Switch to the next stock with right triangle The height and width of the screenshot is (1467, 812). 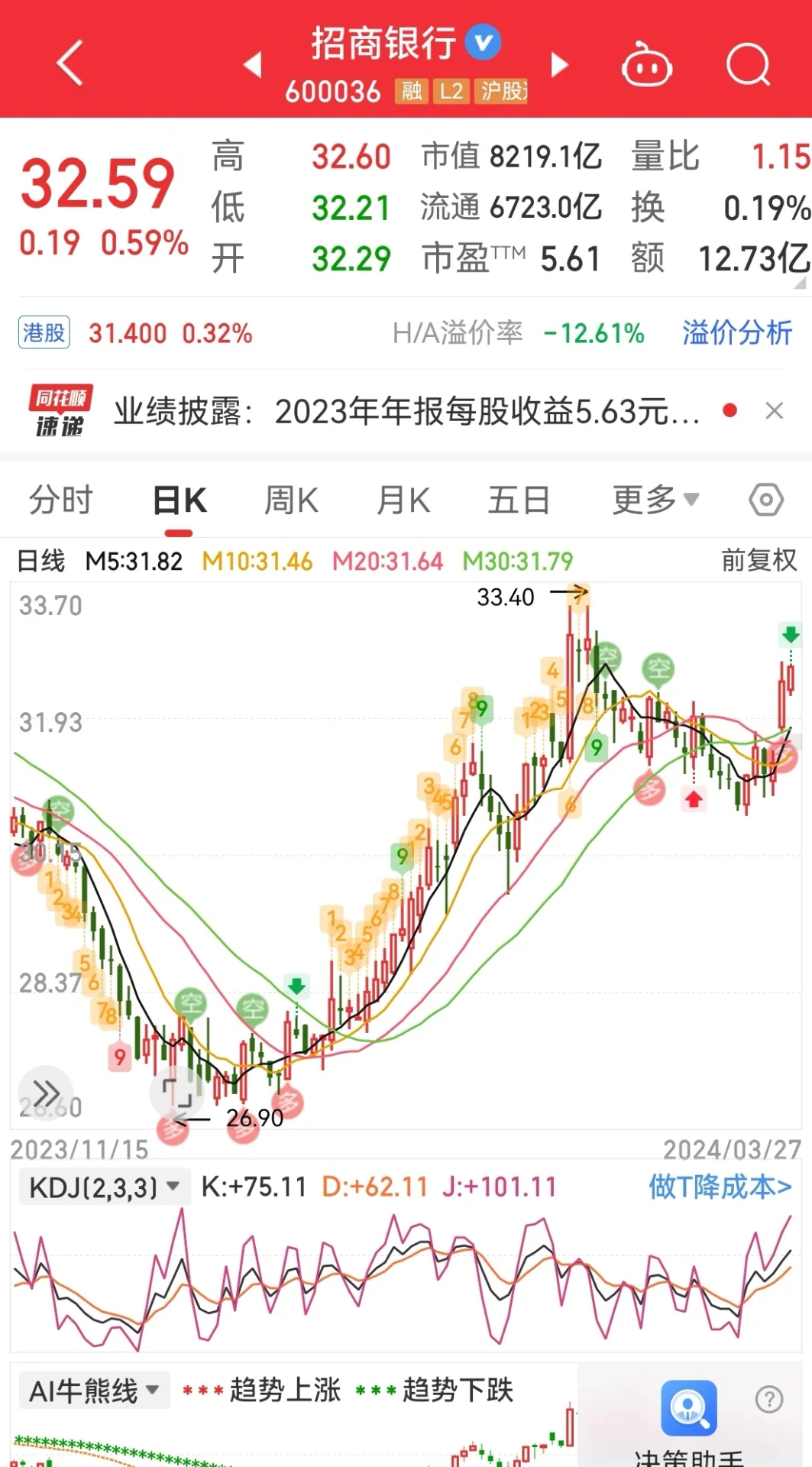560,65
